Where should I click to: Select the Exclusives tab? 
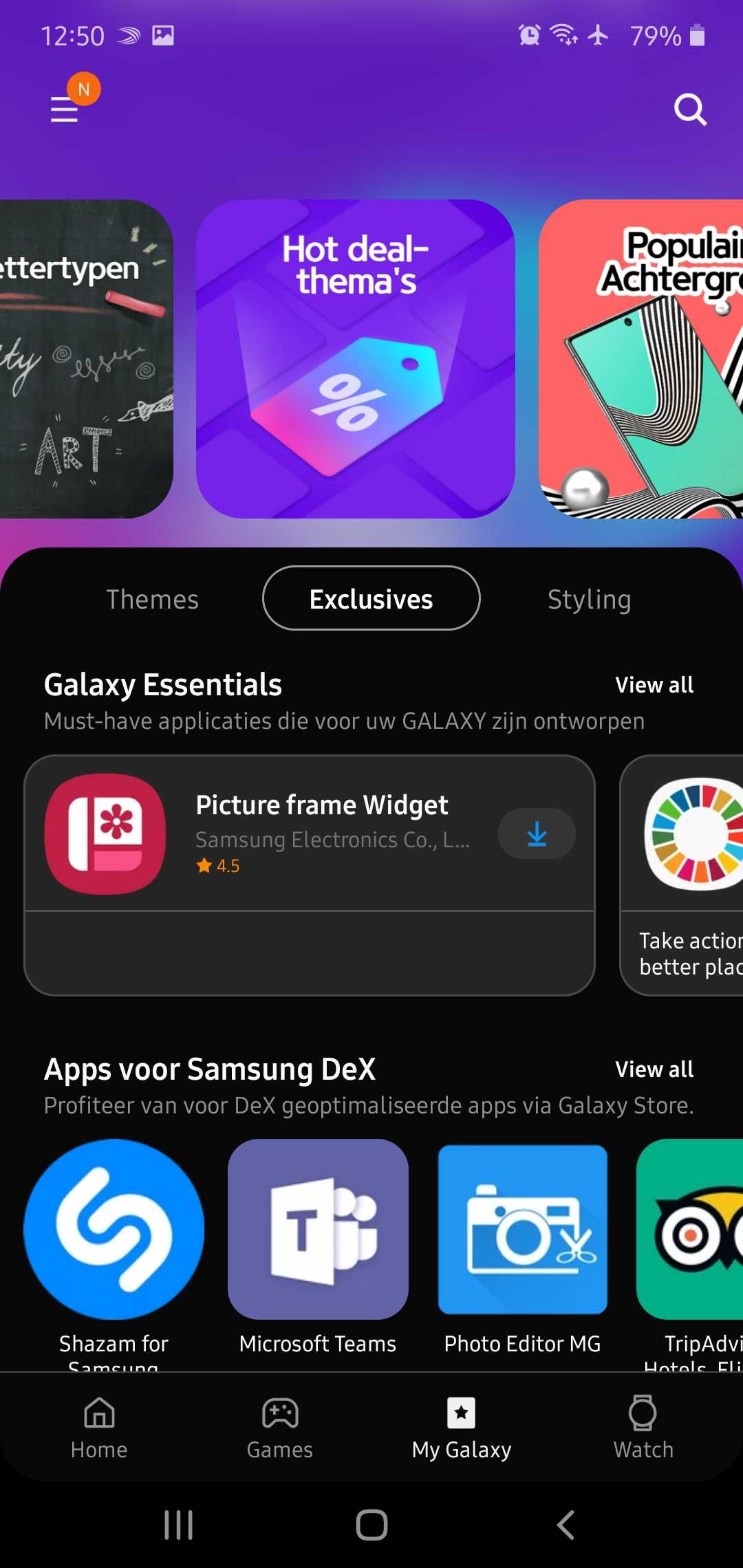371,598
